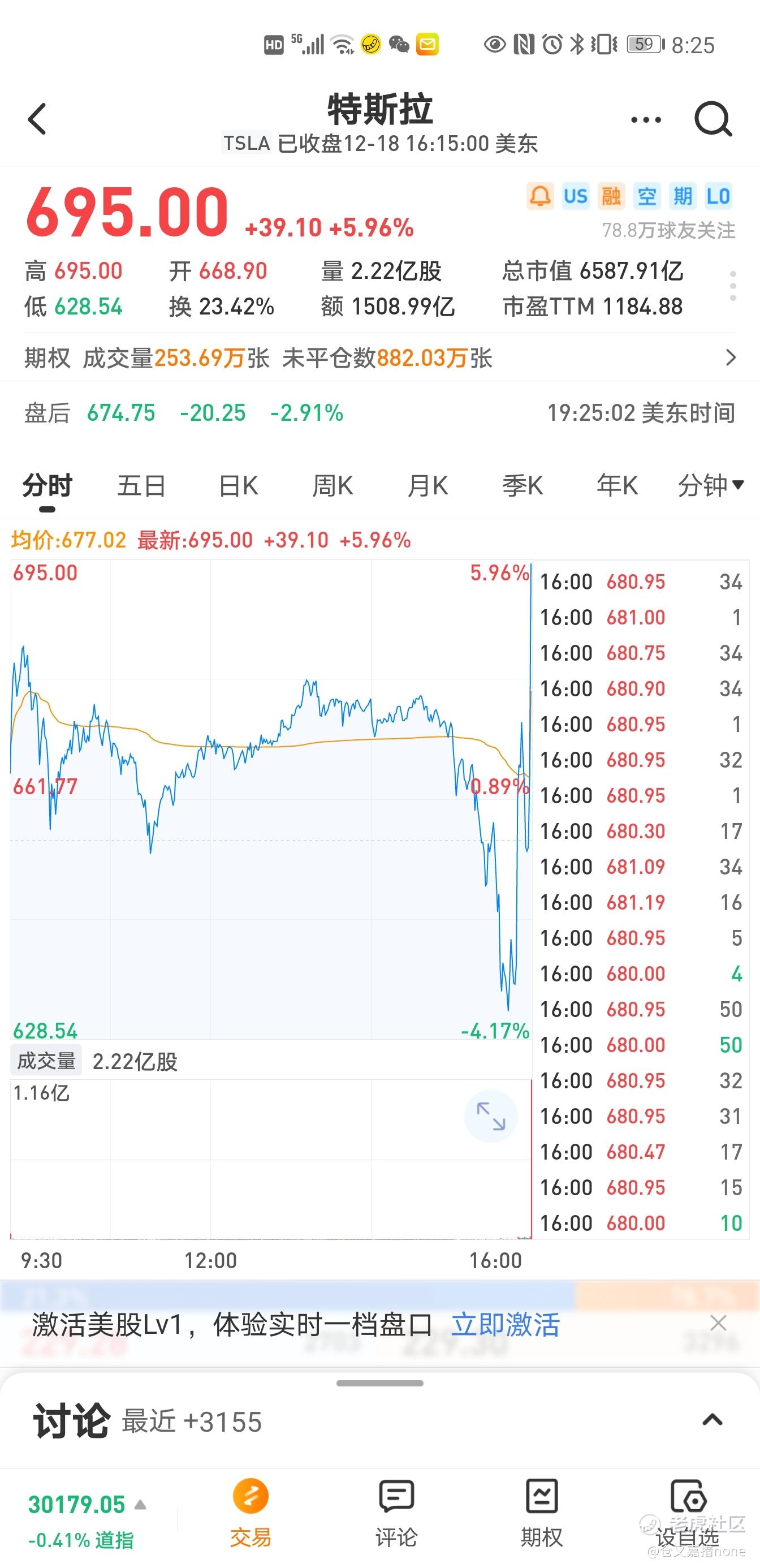Tap 立即激活 to activate US Lv1 quotes
760x1568 pixels.
(505, 1325)
